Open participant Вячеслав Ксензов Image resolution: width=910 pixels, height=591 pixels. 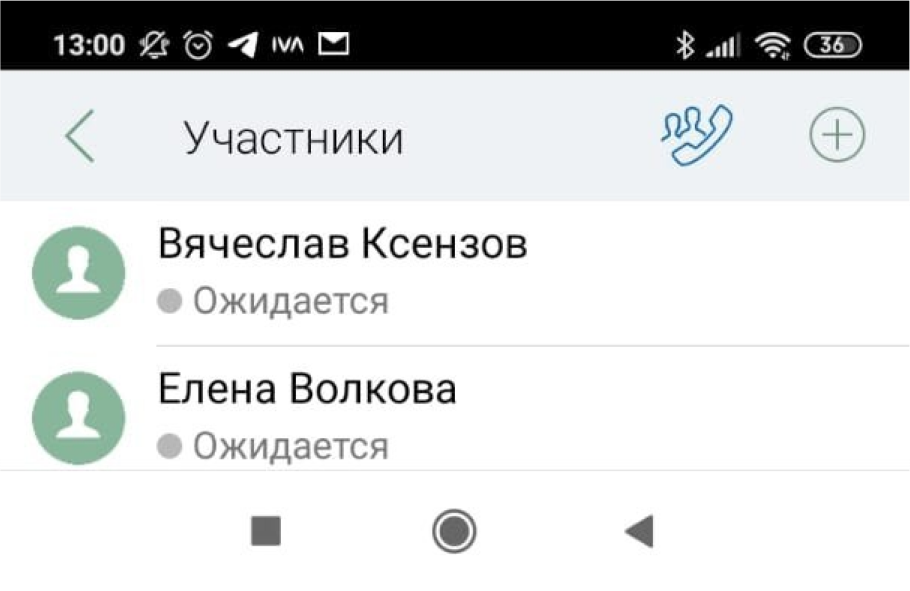[x=342, y=270]
